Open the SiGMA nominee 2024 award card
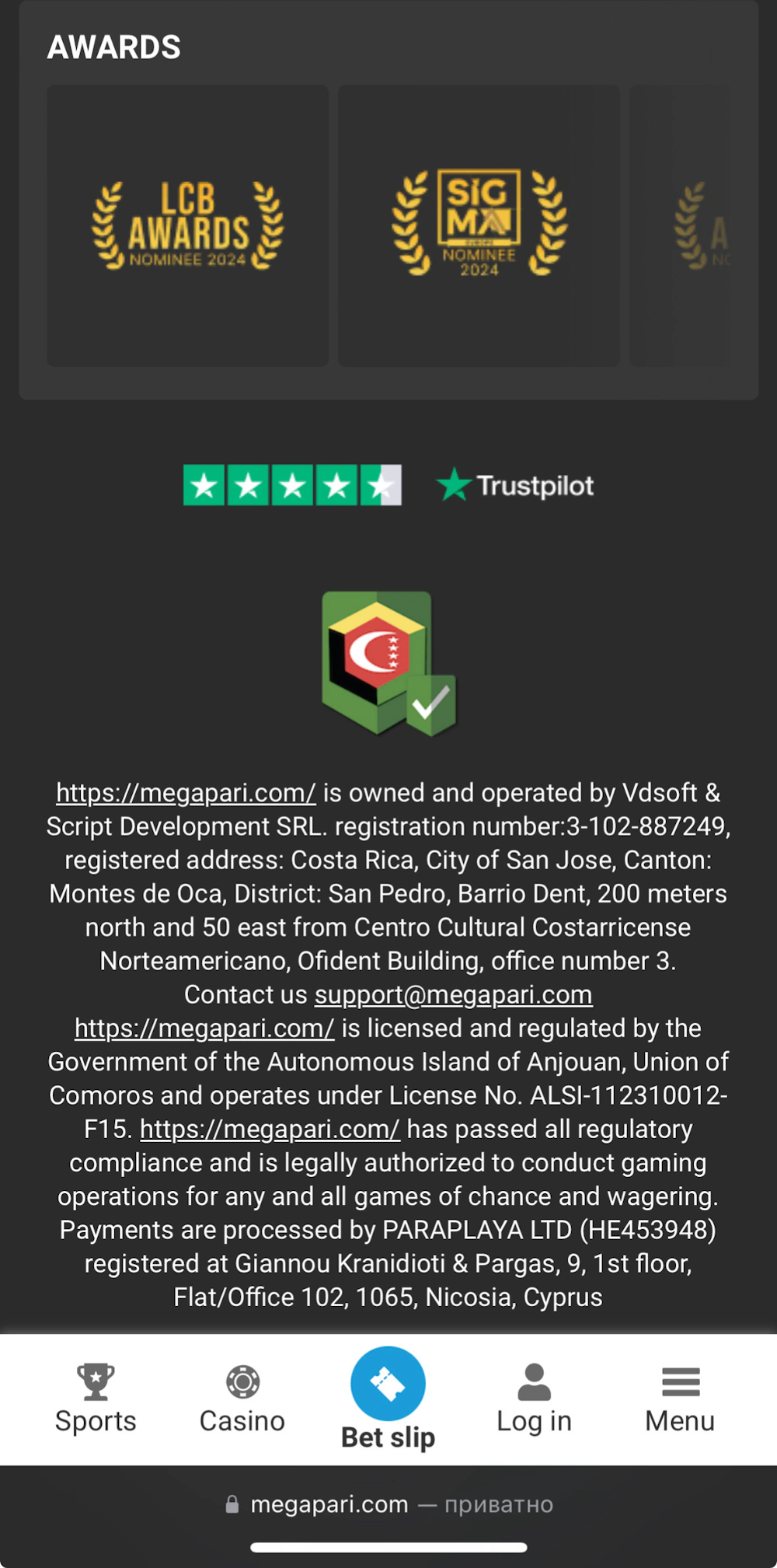The image size is (777, 1568). point(479,225)
